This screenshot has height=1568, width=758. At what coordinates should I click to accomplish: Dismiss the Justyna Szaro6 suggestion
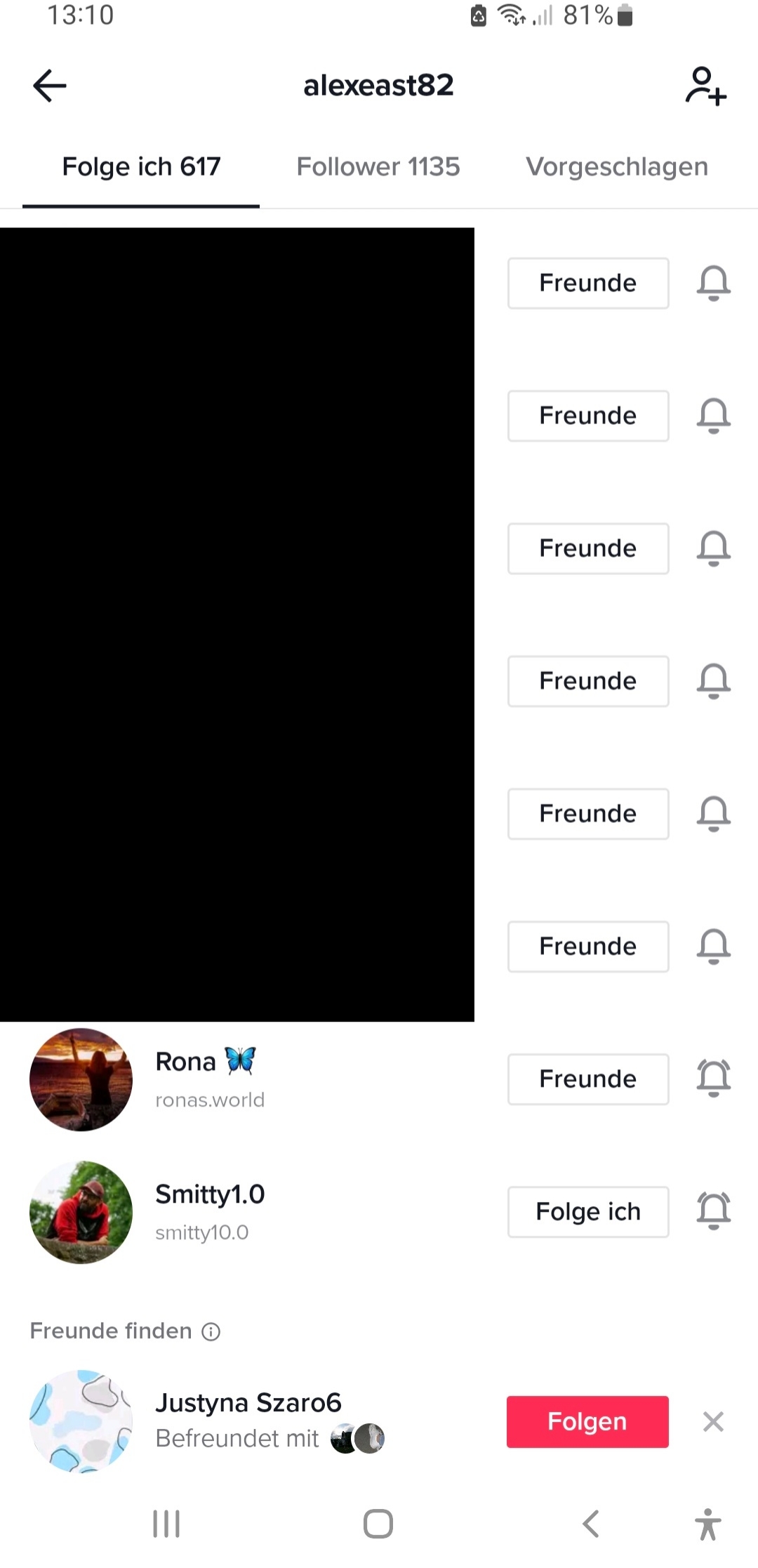[x=713, y=1421]
